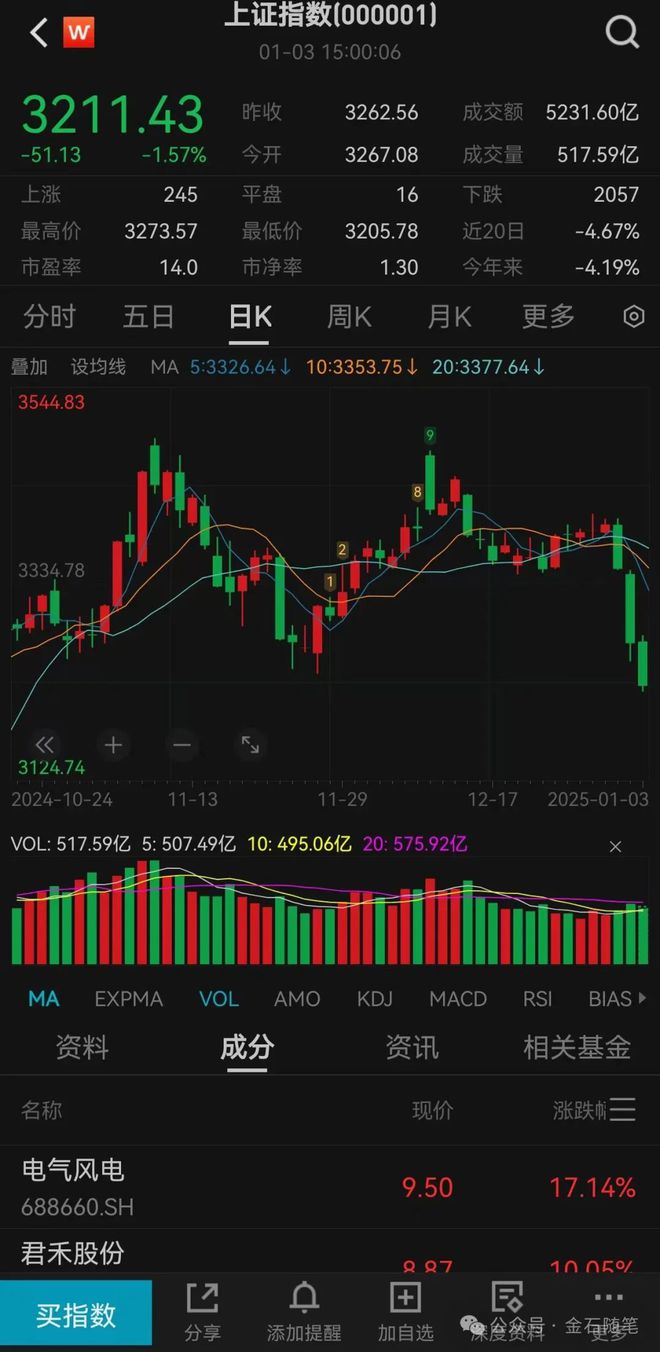The image size is (660, 1352).
Task: Zoom out the chart with minus icon
Action: click(x=182, y=745)
